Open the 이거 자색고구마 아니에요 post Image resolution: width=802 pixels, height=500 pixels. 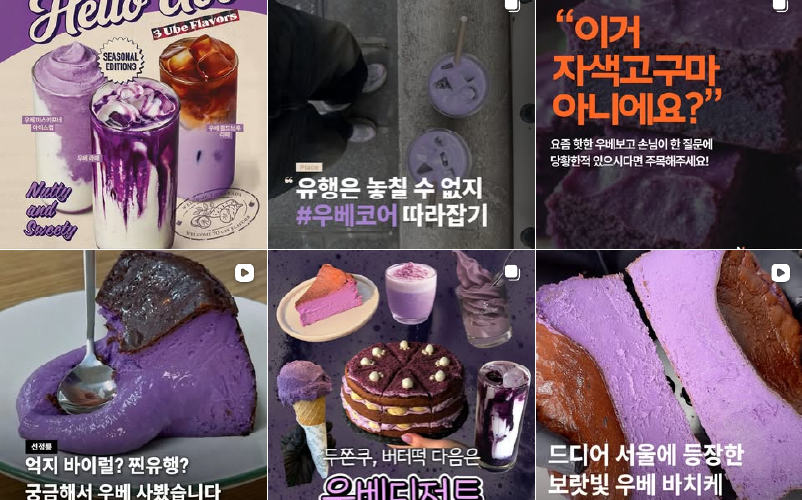669,124
